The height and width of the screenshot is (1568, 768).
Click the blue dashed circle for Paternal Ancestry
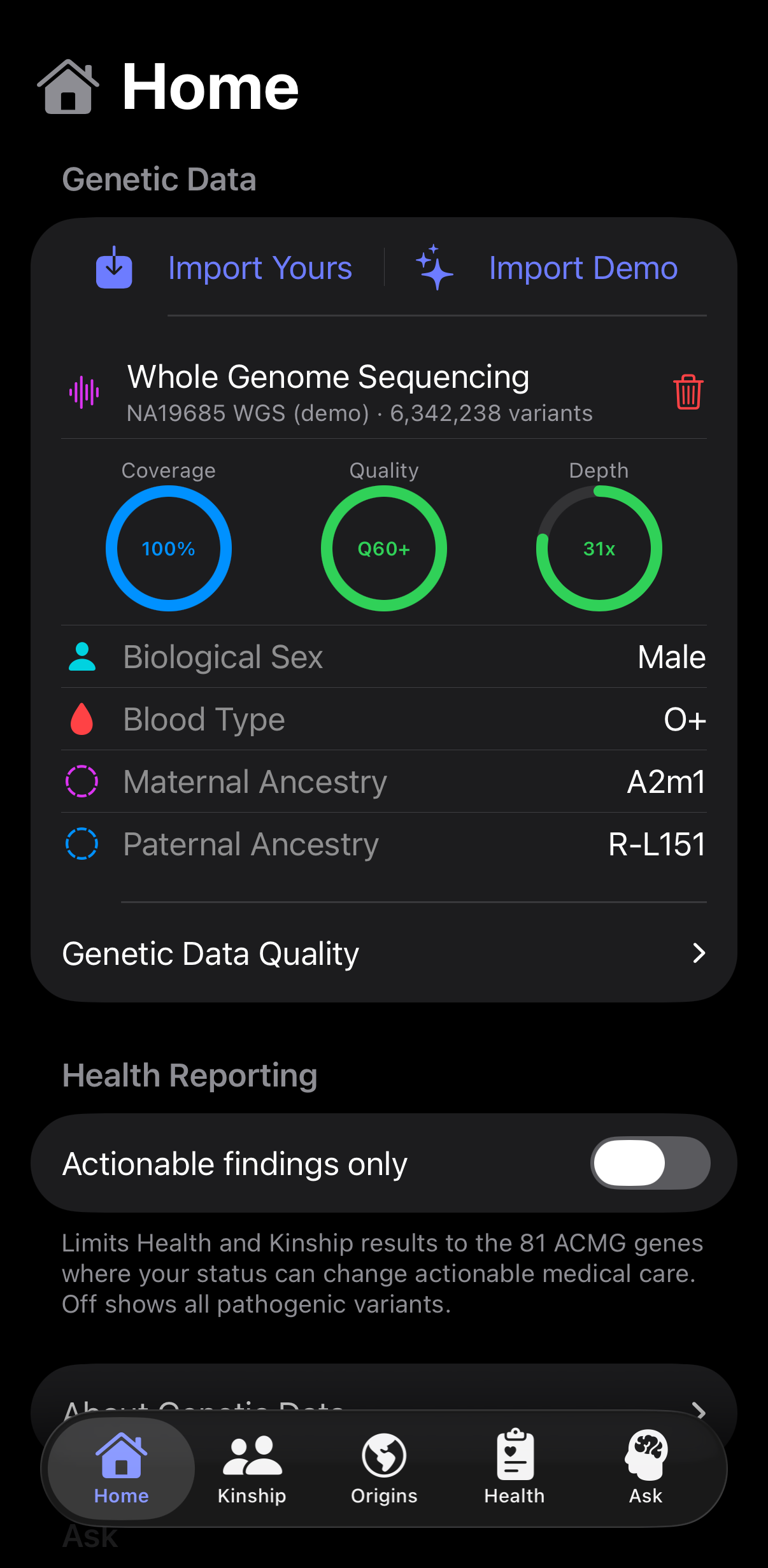(x=82, y=843)
